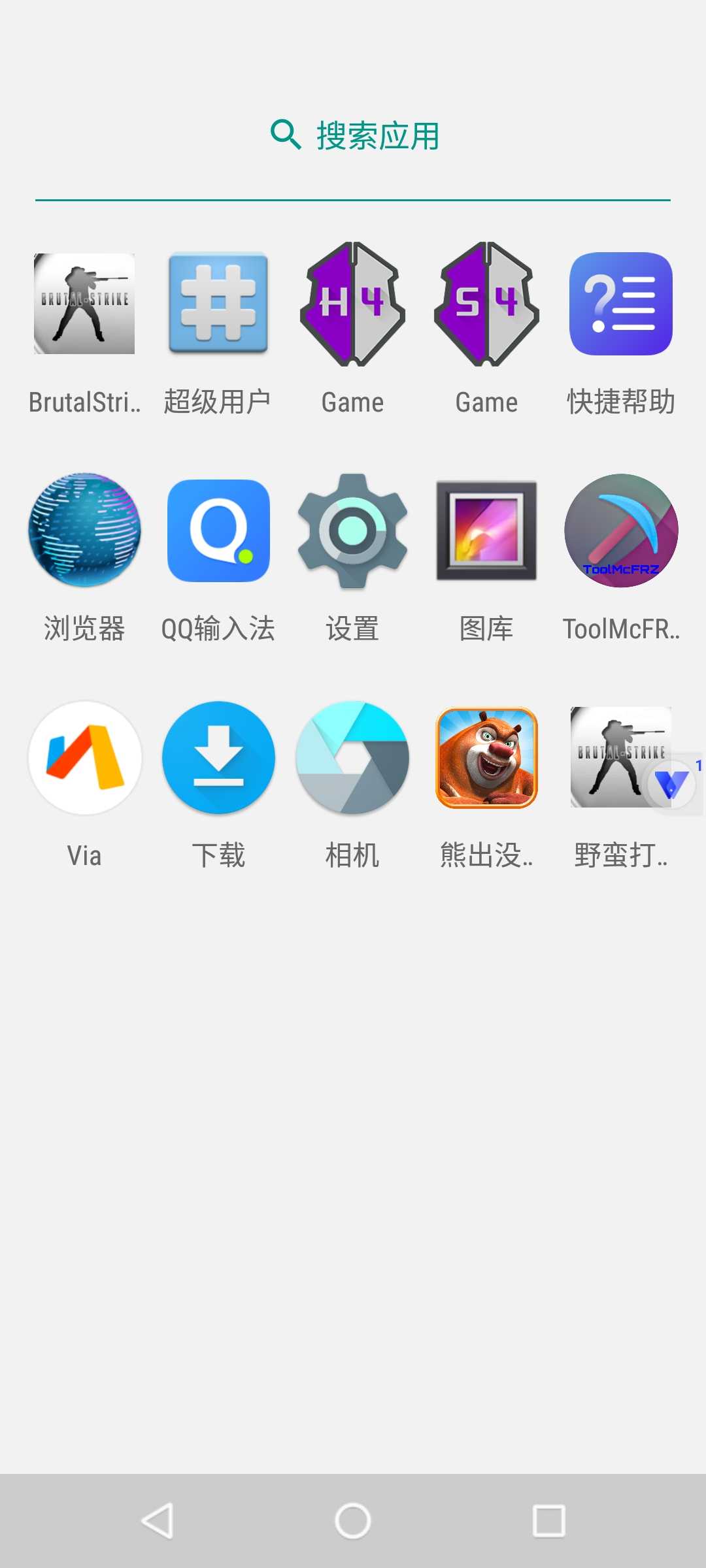The image size is (706, 1568).
Task: Open the 熊出没.. bear game
Action: pos(486,758)
